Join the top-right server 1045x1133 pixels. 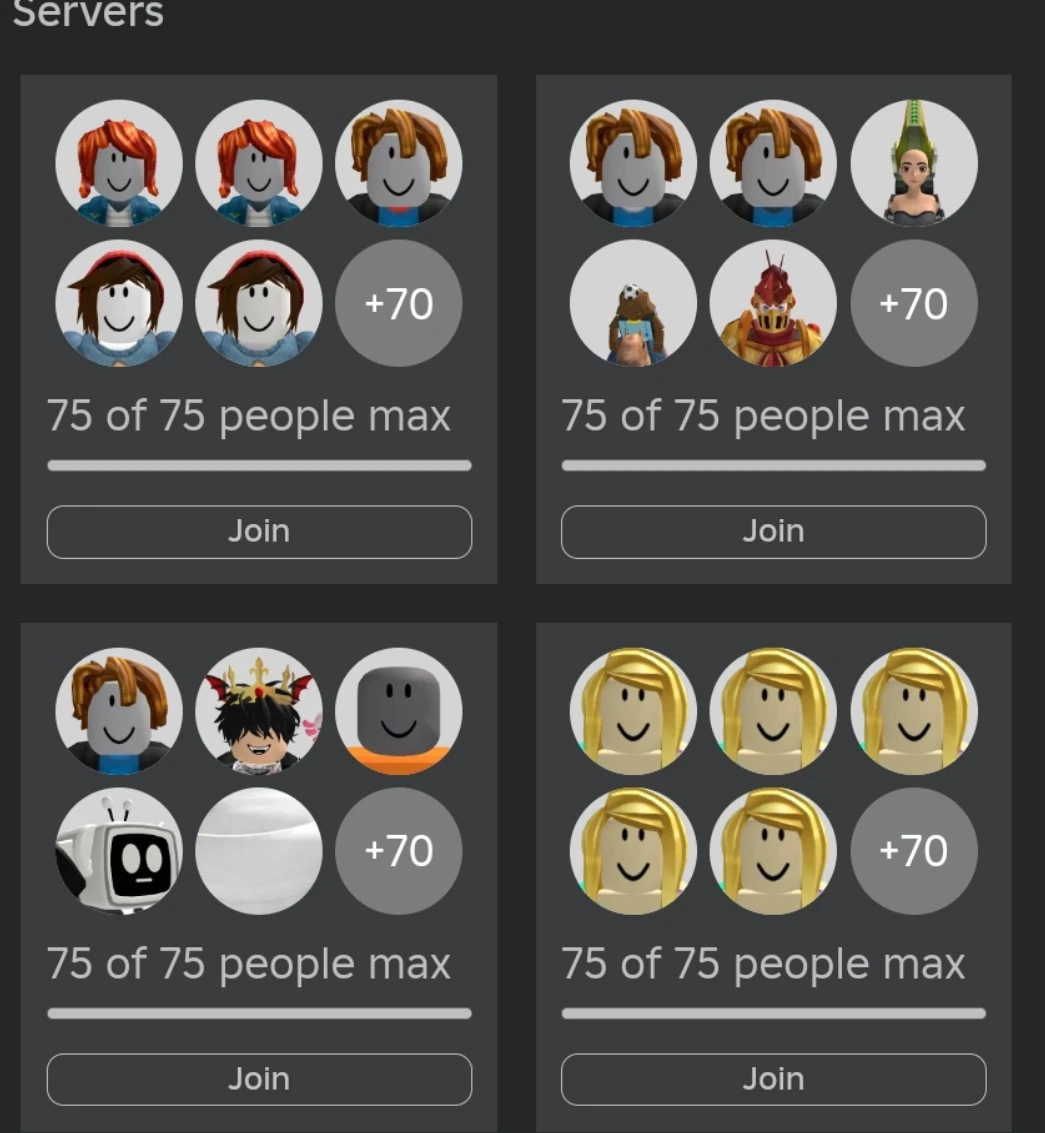pos(773,531)
